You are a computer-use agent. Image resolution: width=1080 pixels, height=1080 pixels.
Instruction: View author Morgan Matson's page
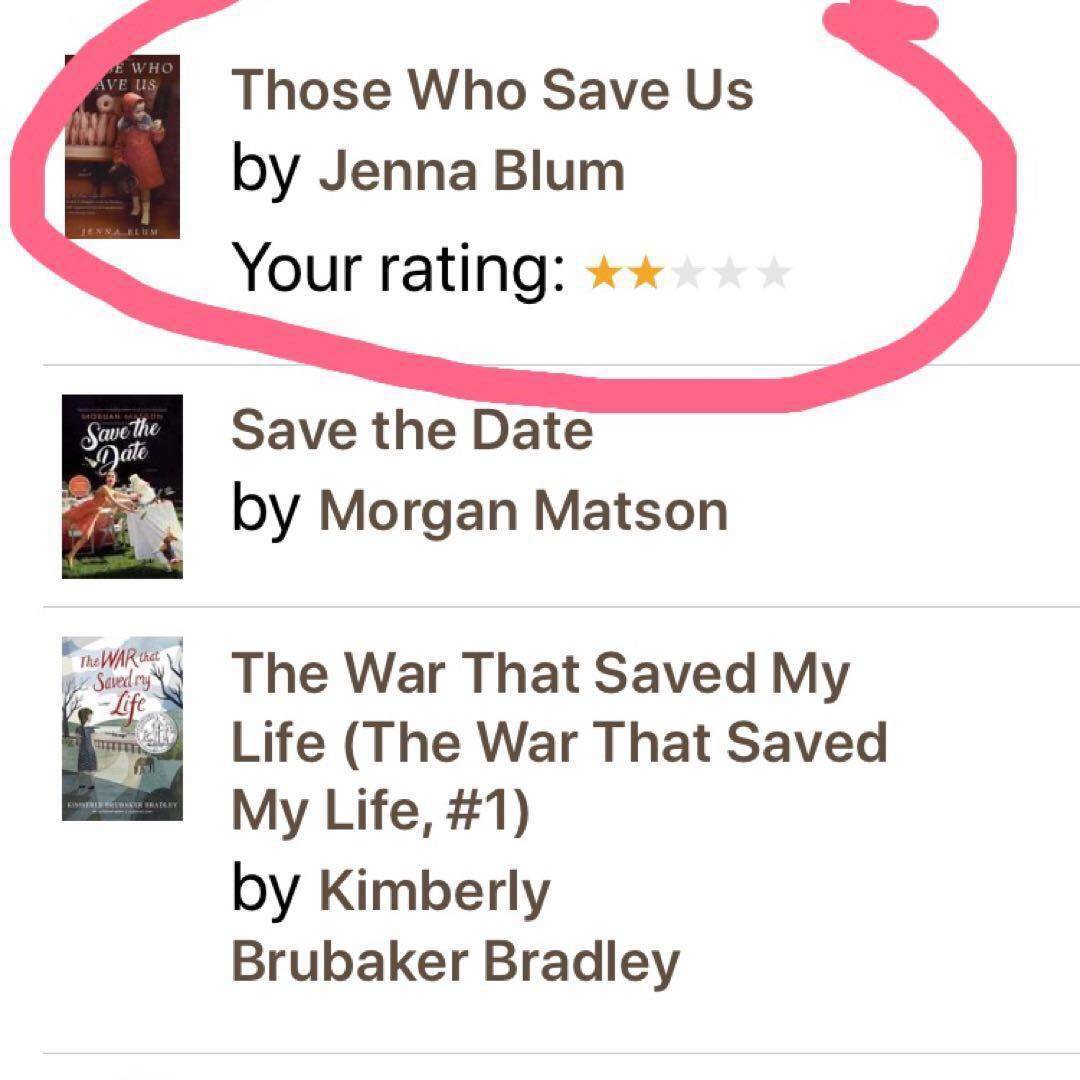(522, 511)
